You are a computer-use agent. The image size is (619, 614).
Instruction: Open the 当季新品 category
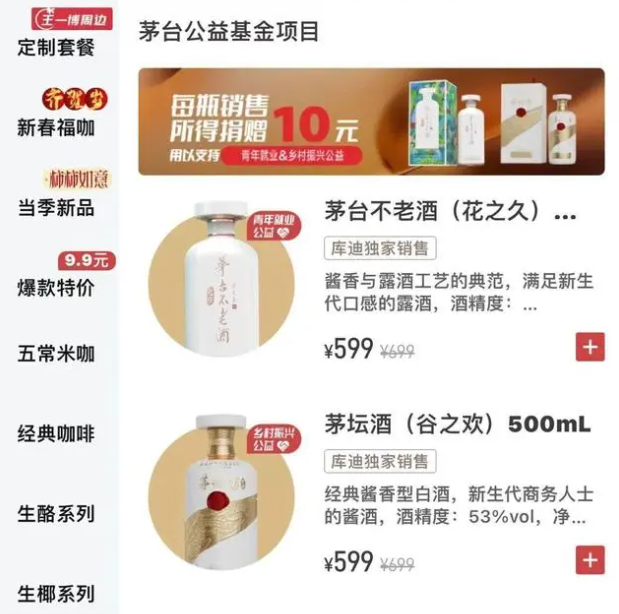click(56, 207)
